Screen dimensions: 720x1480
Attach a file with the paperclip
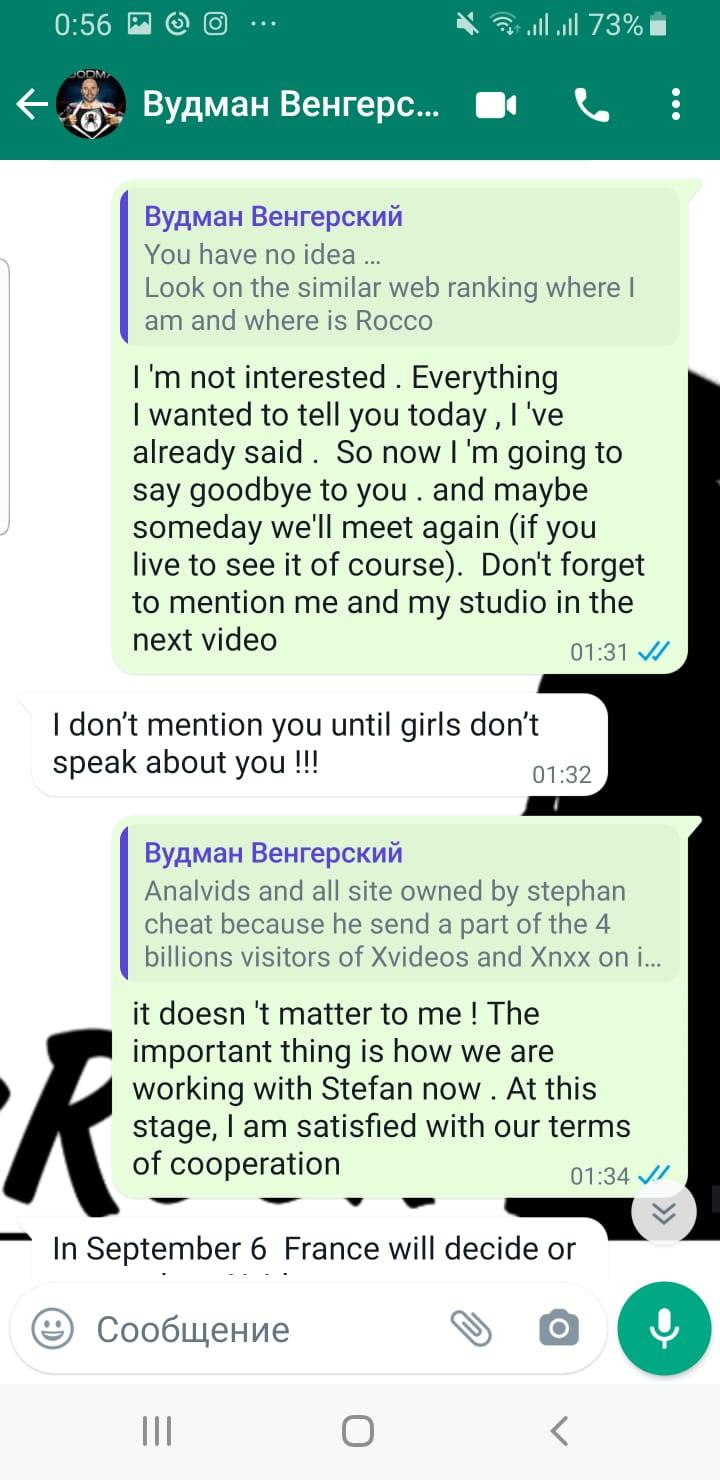point(470,1328)
